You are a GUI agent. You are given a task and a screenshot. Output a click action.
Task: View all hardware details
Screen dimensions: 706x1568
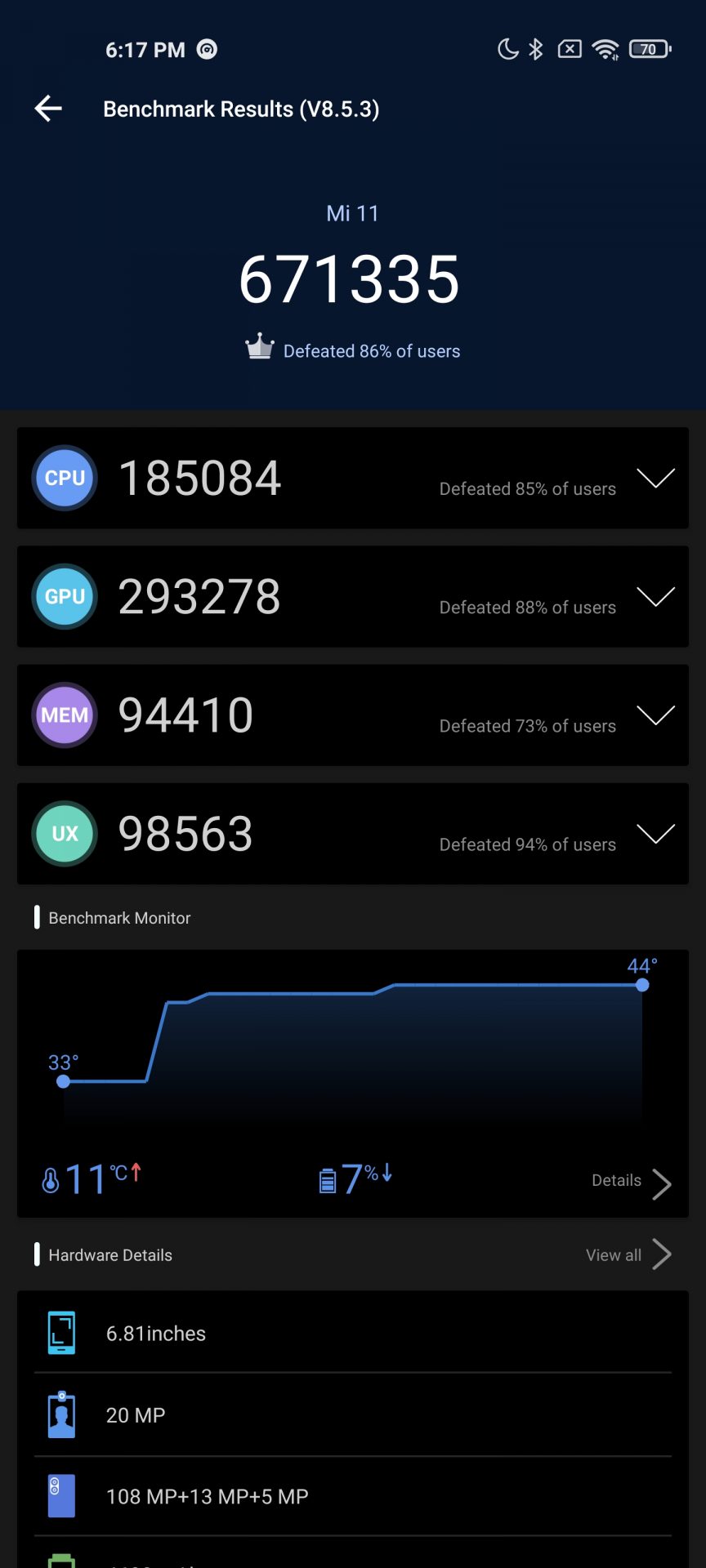[628, 1255]
